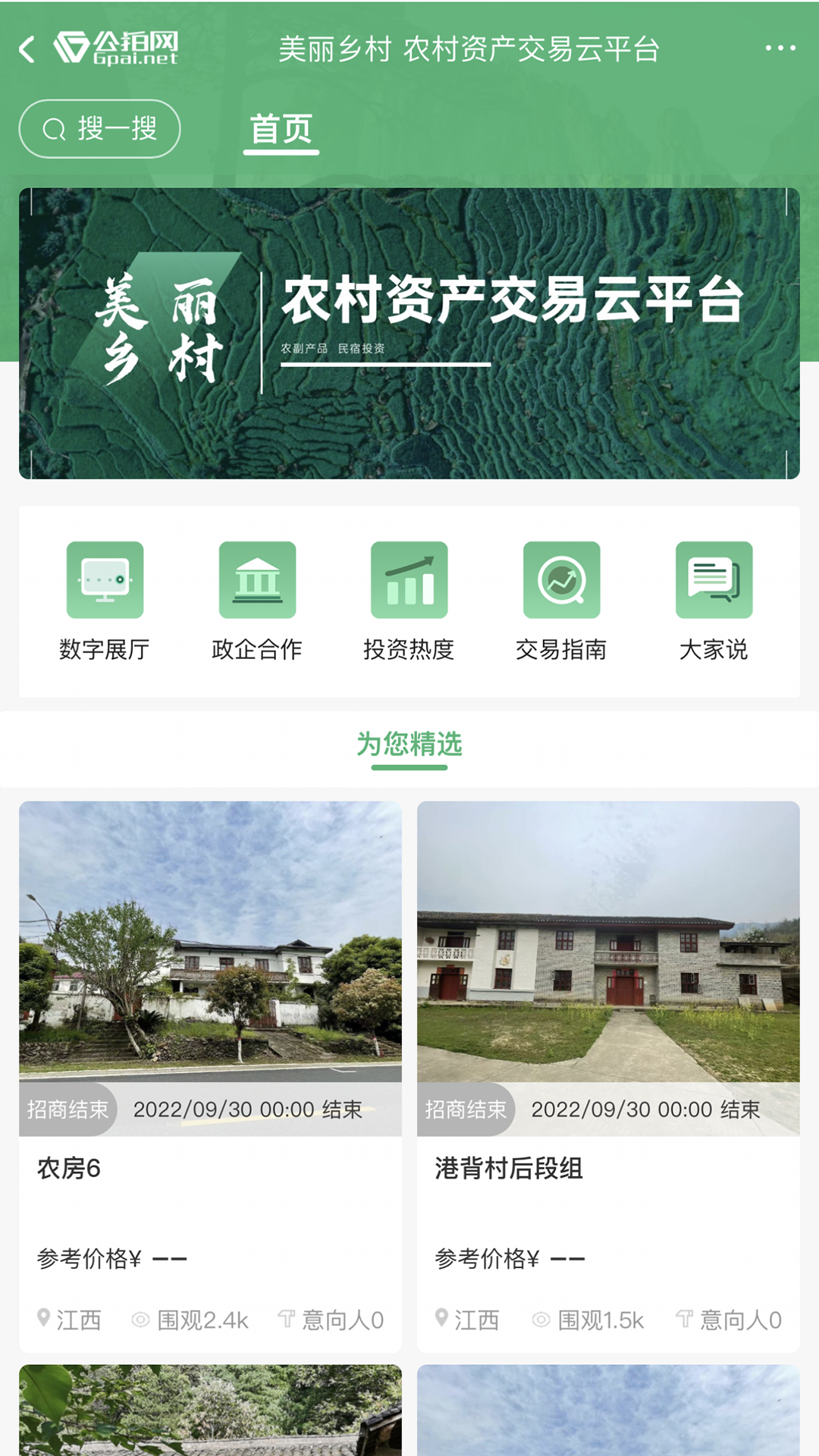819x1456 pixels.
Task: Select the 为您精选 tab
Action: point(409,745)
